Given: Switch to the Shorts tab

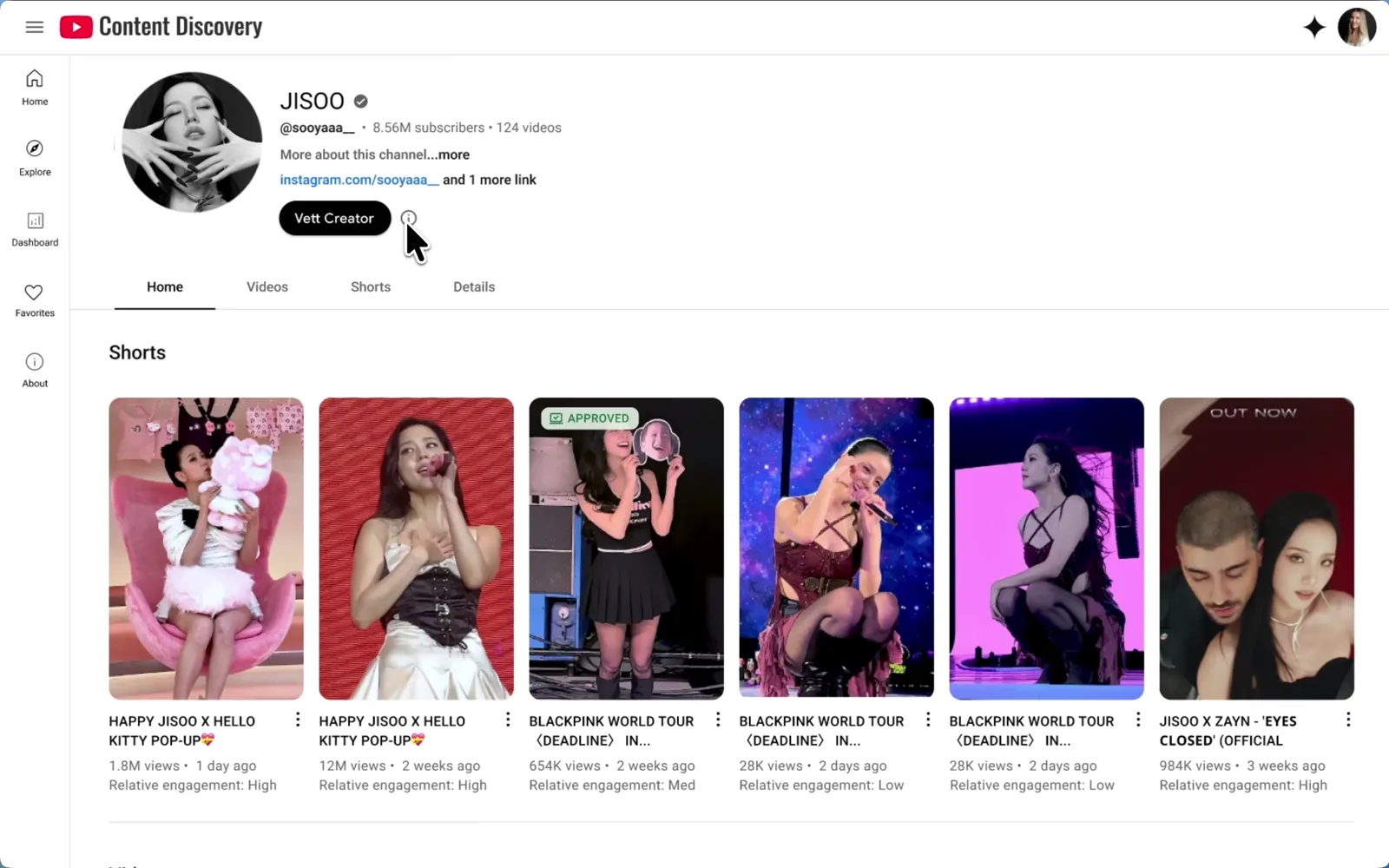Looking at the screenshot, I should [x=371, y=286].
